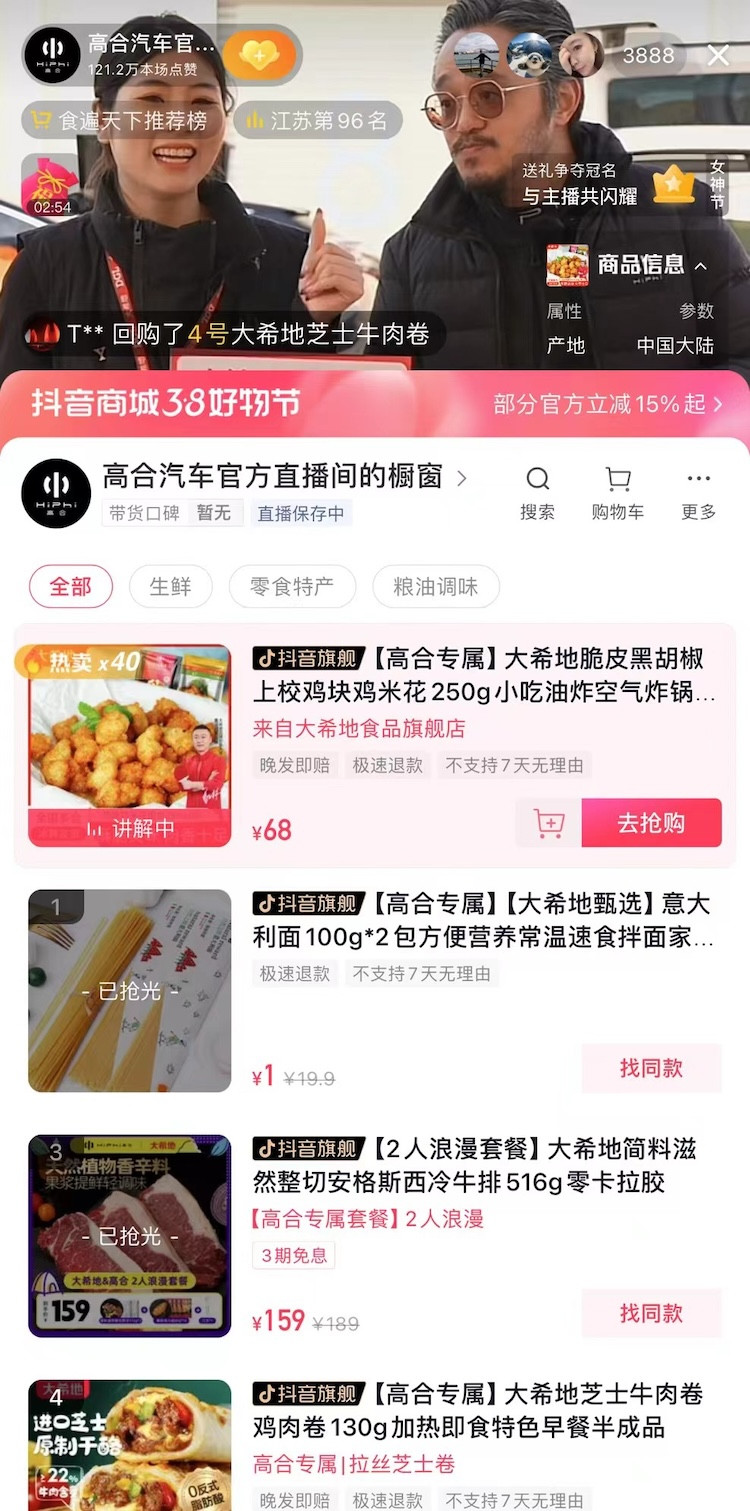750x1511 pixels.
Task: Follow 高合汽车 with the heart plus button
Action: click(259, 55)
